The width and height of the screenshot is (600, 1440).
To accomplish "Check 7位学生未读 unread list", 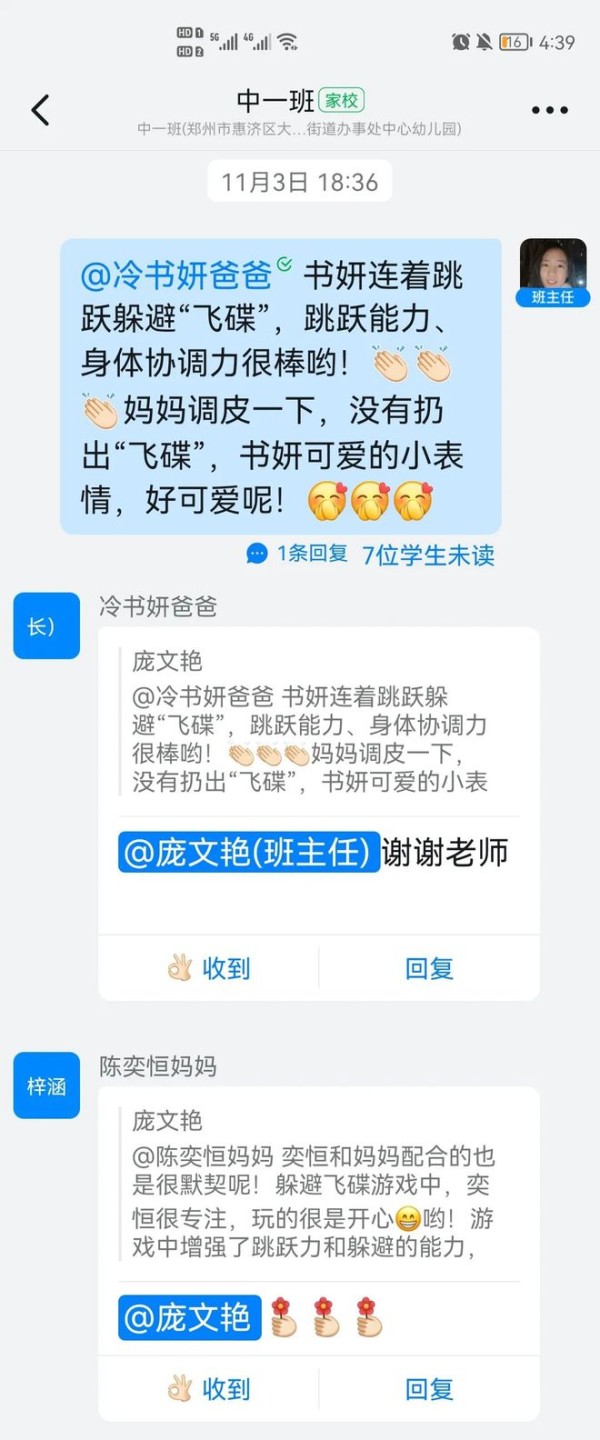I will pyautogui.click(x=428, y=555).
